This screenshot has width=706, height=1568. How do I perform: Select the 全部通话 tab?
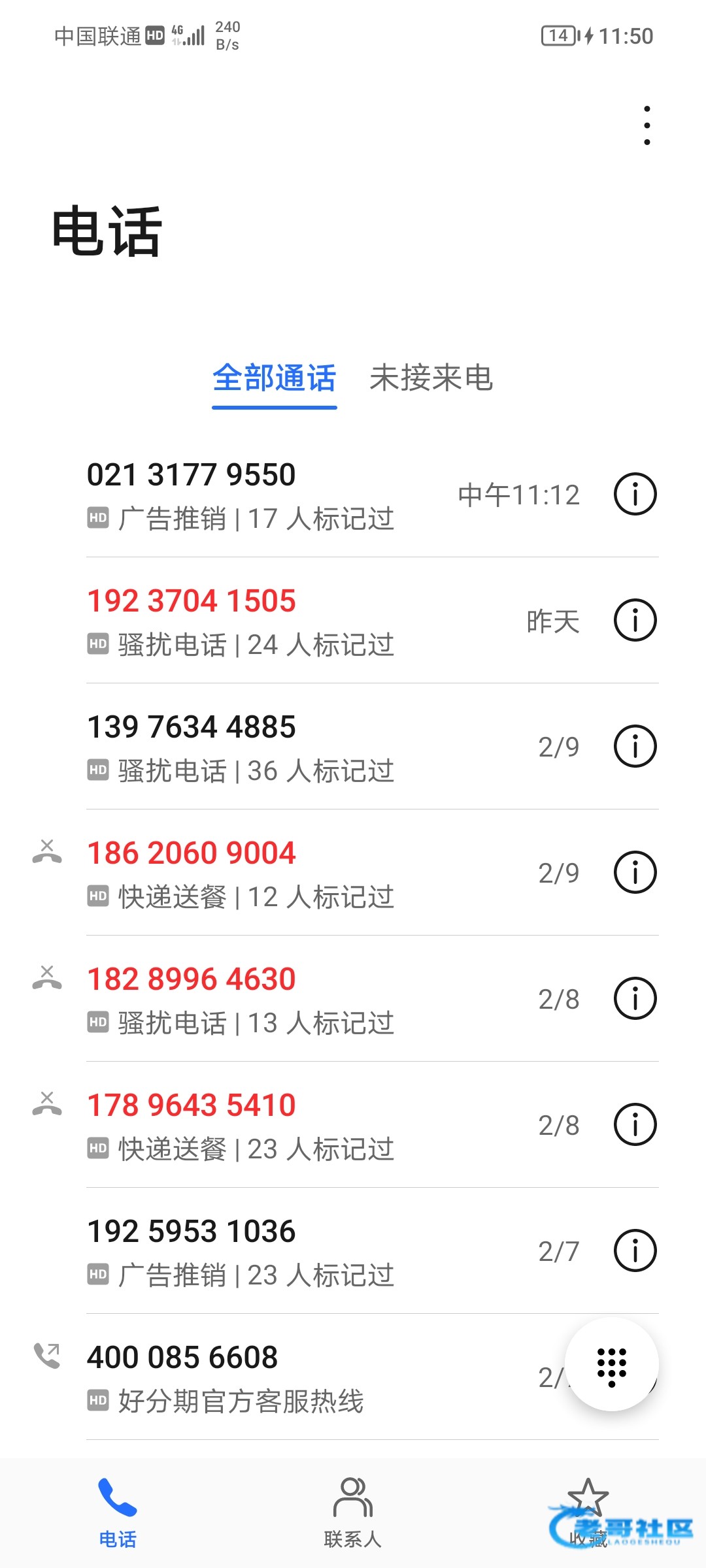[275, 378]
